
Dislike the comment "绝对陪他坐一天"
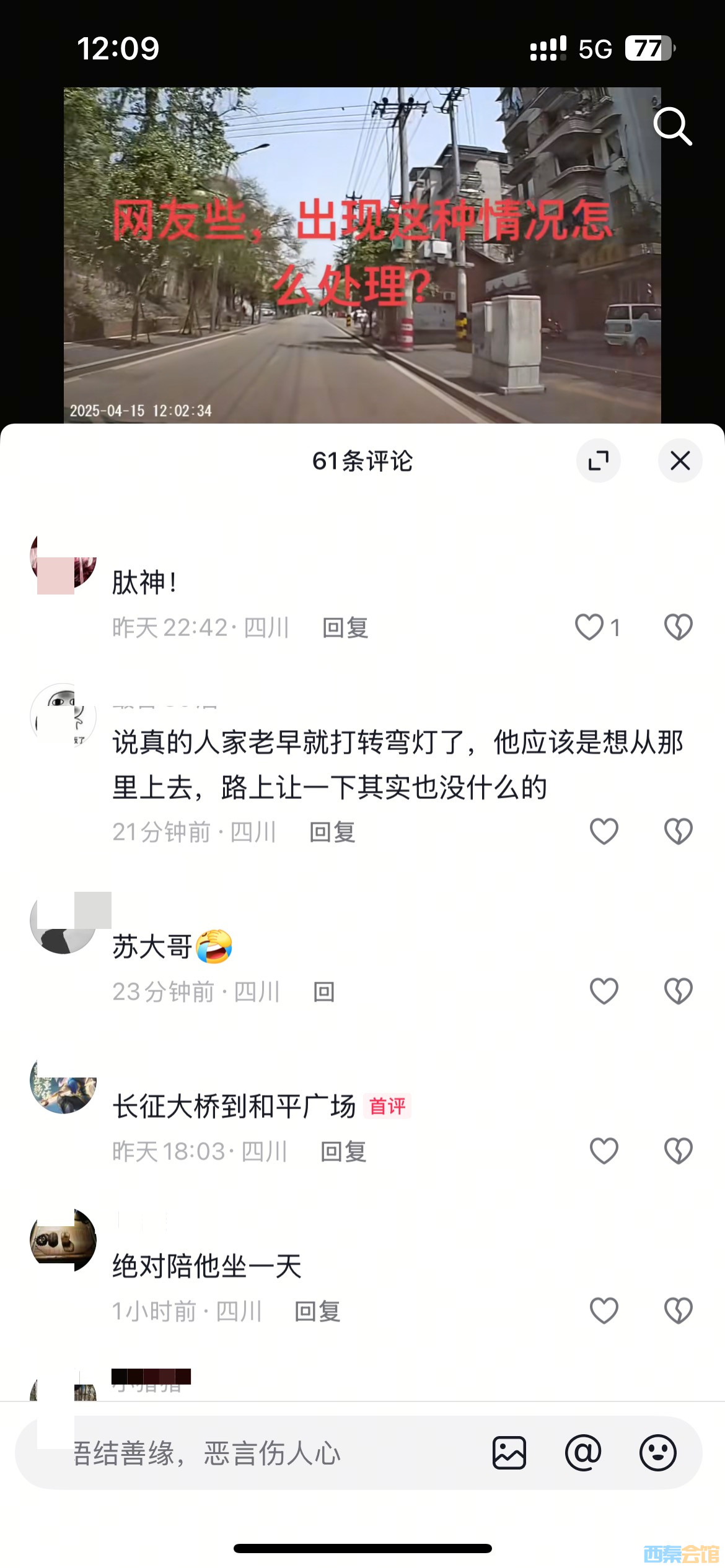pos(678,1310)
